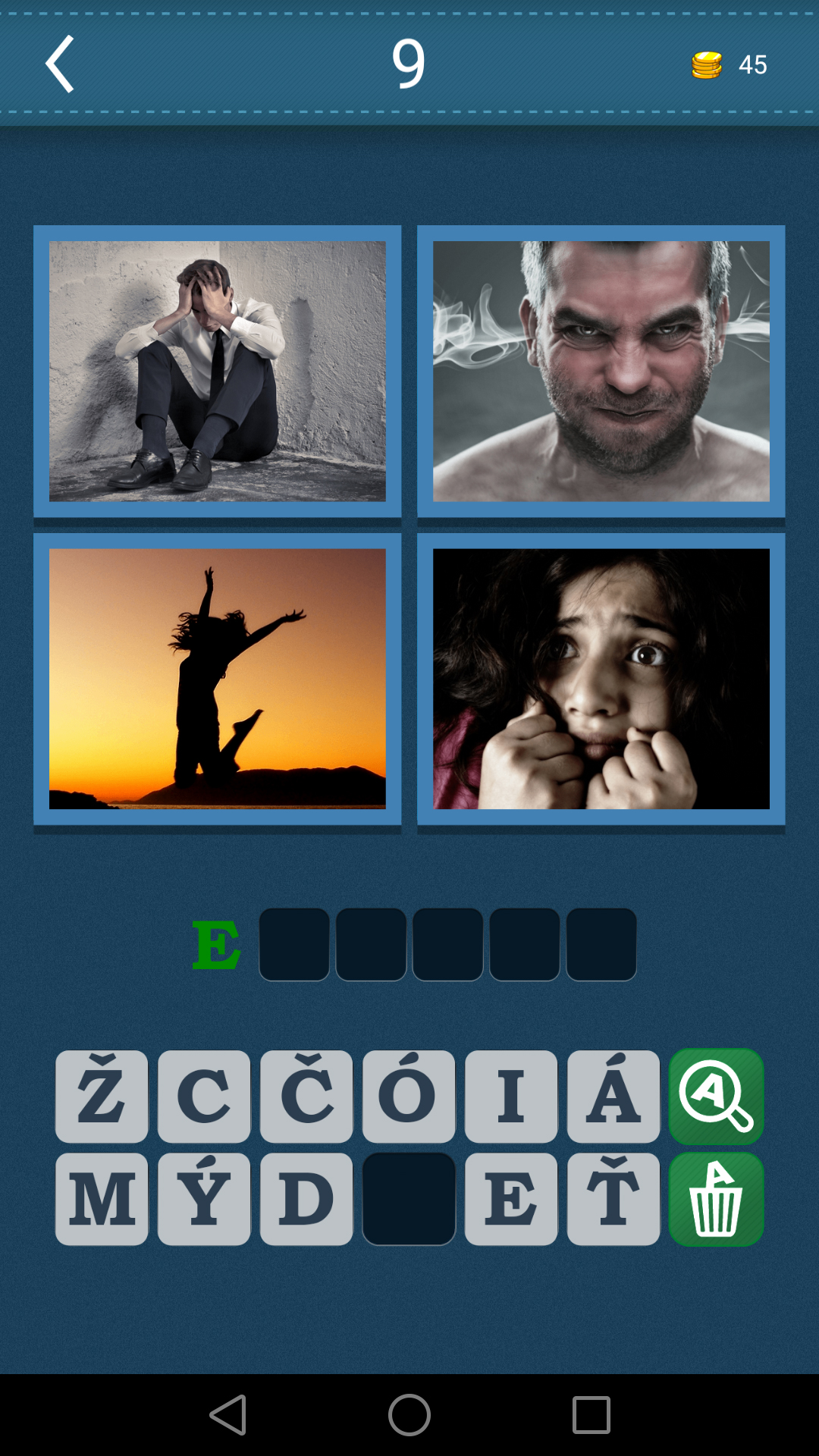Select the letter E tile in keyboard

511,1199
